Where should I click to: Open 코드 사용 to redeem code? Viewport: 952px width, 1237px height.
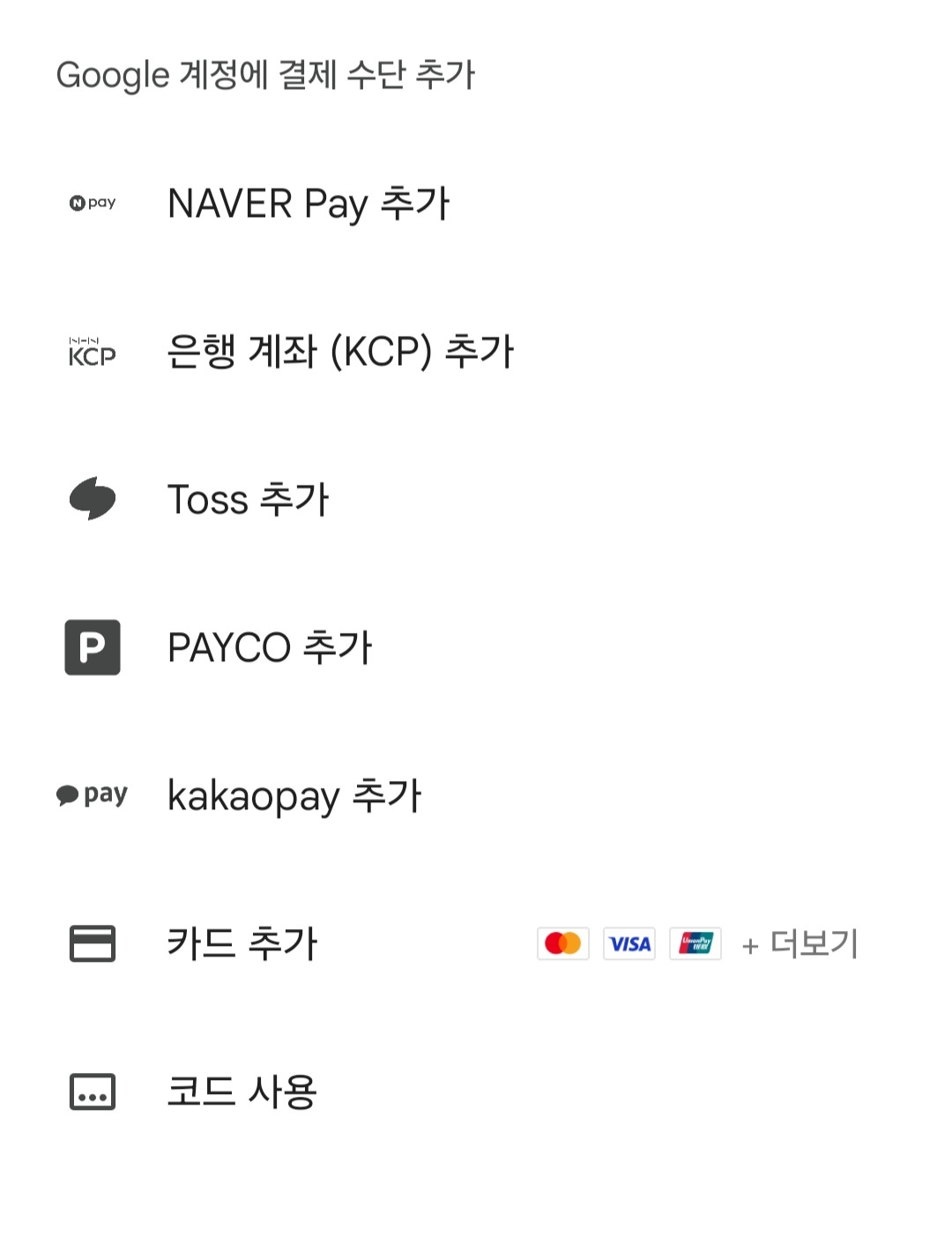pos(242,1092)
